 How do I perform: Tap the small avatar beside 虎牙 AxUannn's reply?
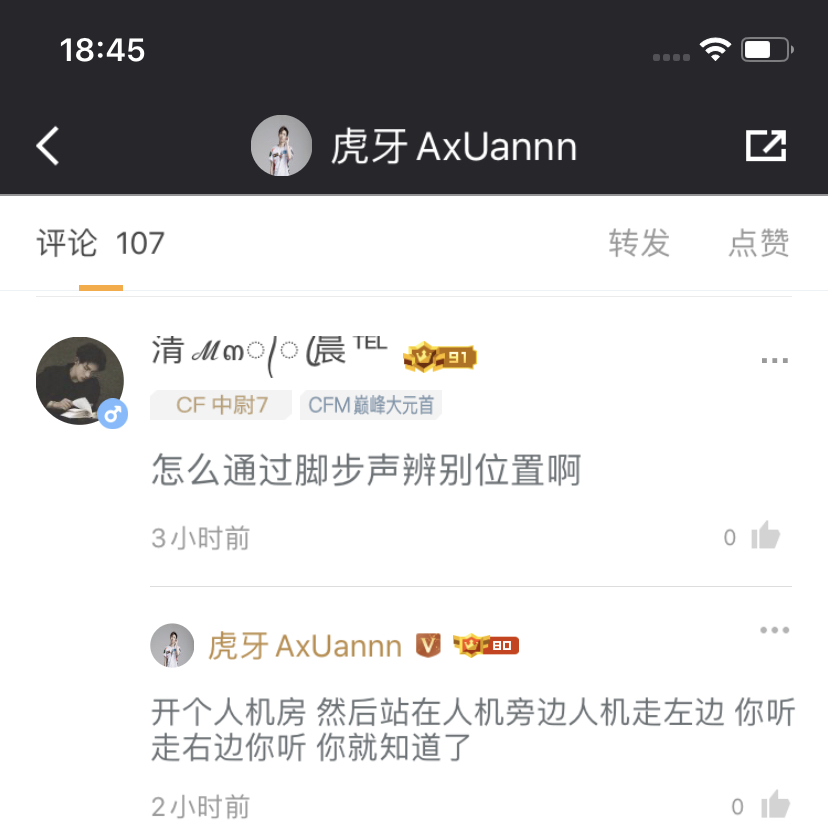(x=172, y=646)
